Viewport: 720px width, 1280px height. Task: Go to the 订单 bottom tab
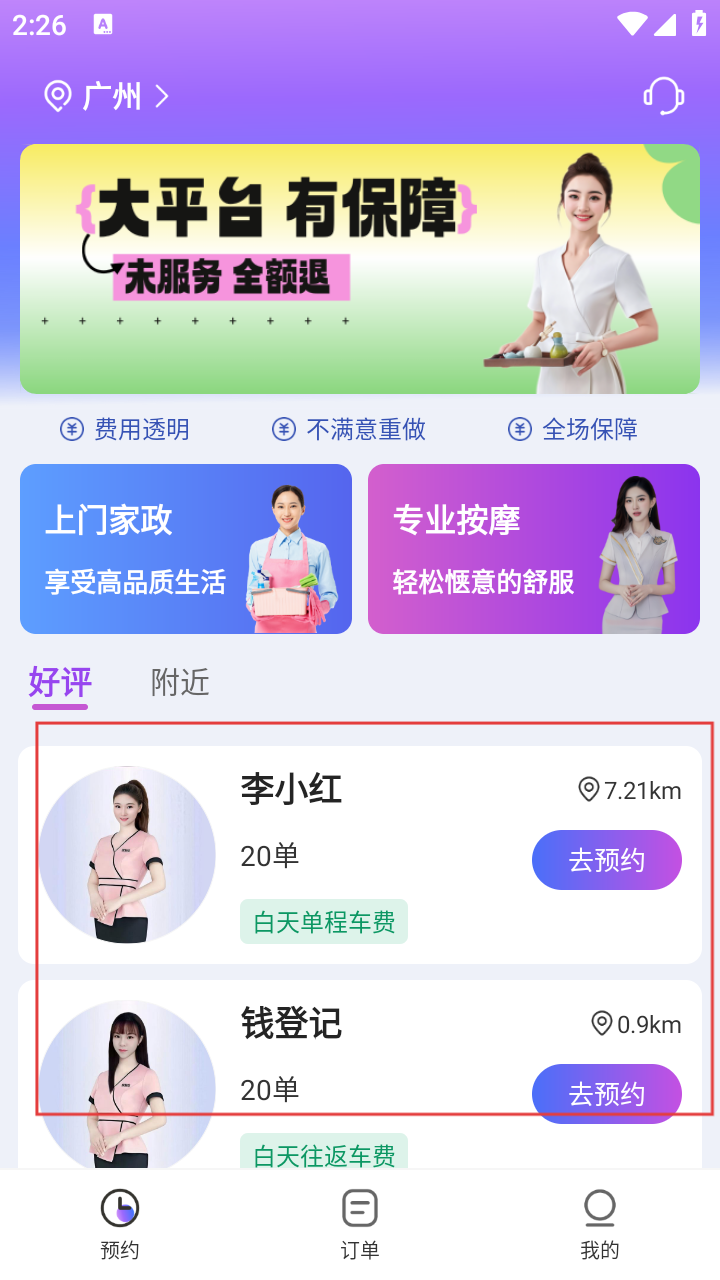tap(360, 1225)
